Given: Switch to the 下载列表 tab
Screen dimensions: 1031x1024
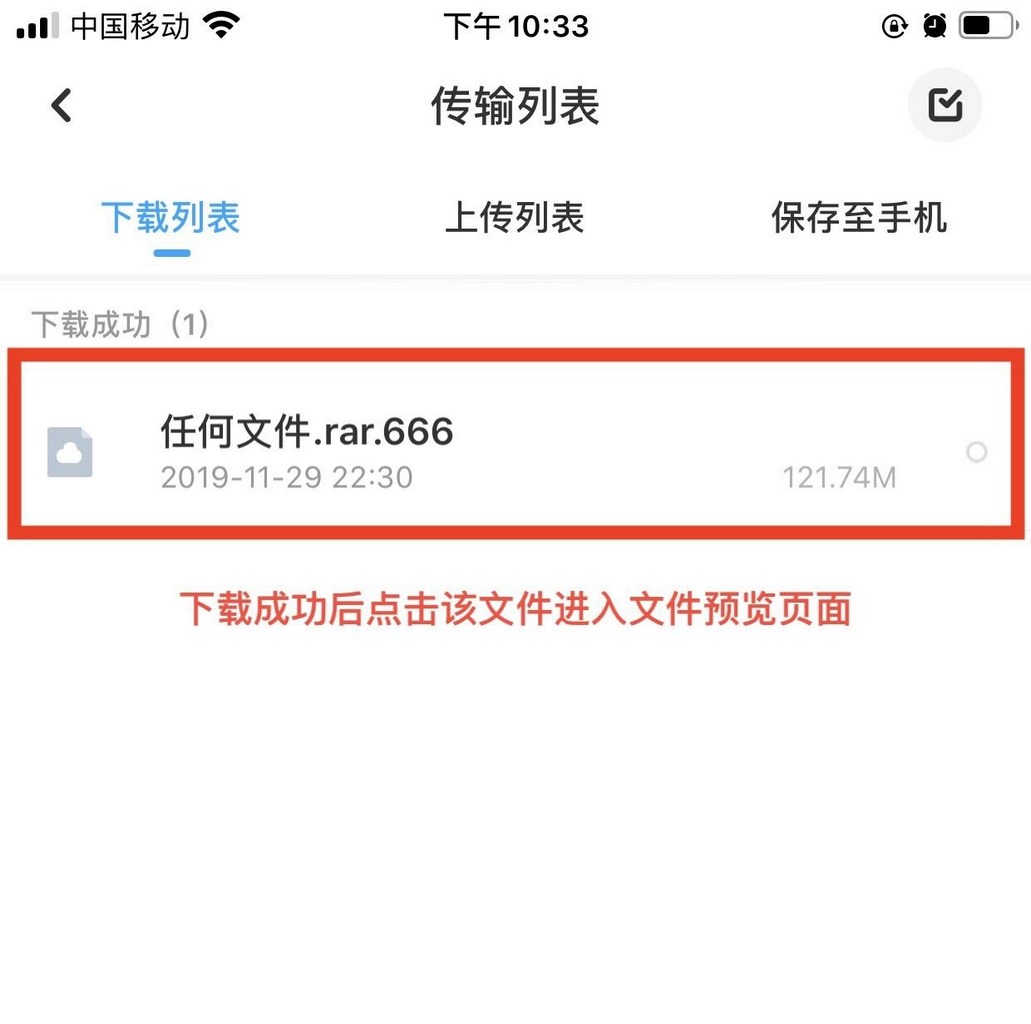Looking at the screenshot, I should [171, 218].
